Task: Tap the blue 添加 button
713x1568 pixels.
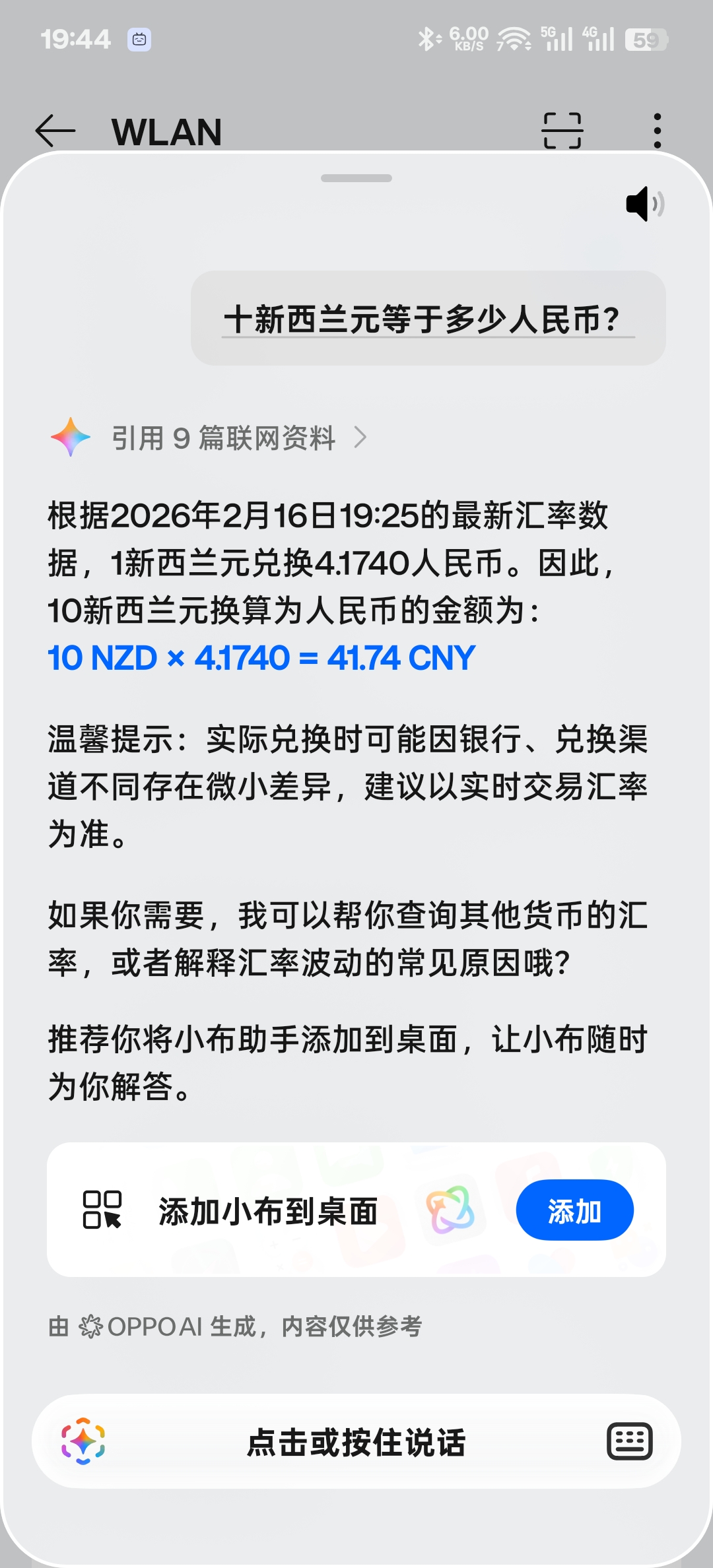Action: tap(574, 1210)
